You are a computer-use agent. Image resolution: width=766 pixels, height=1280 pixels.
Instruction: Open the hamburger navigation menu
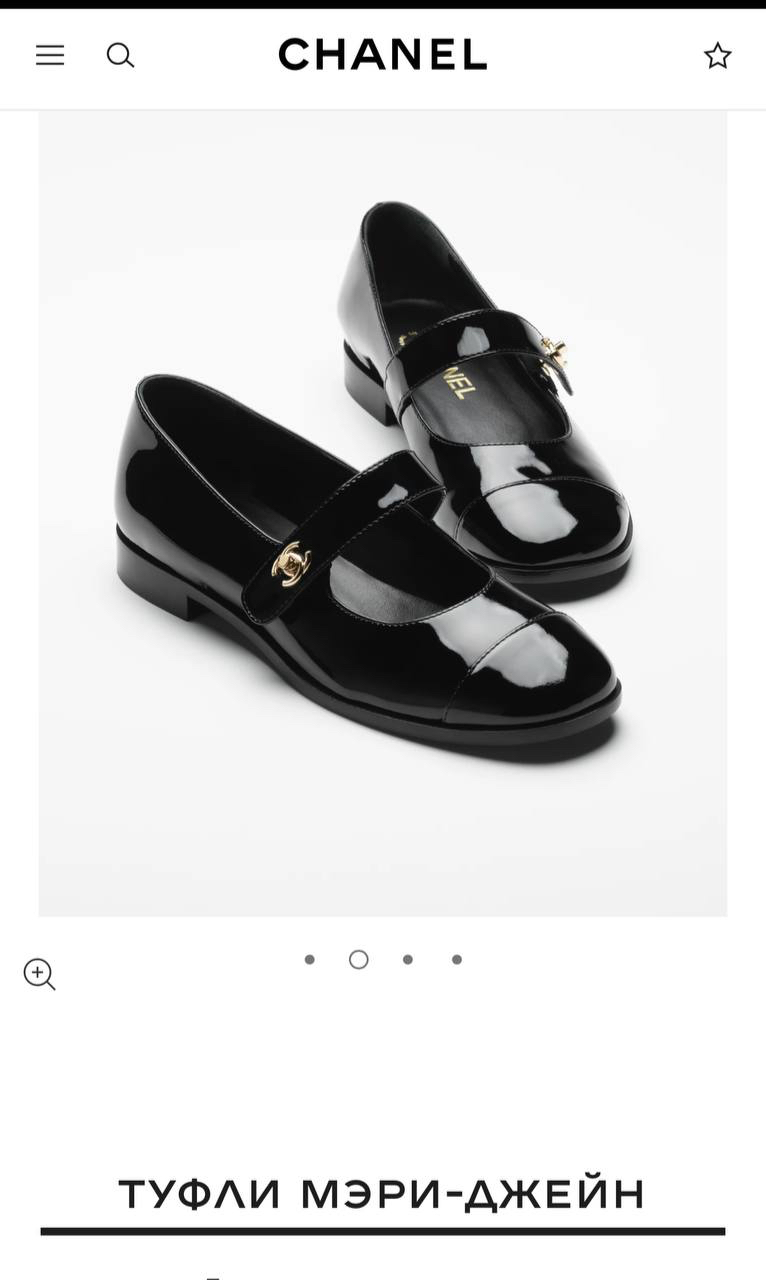[50, 55]
